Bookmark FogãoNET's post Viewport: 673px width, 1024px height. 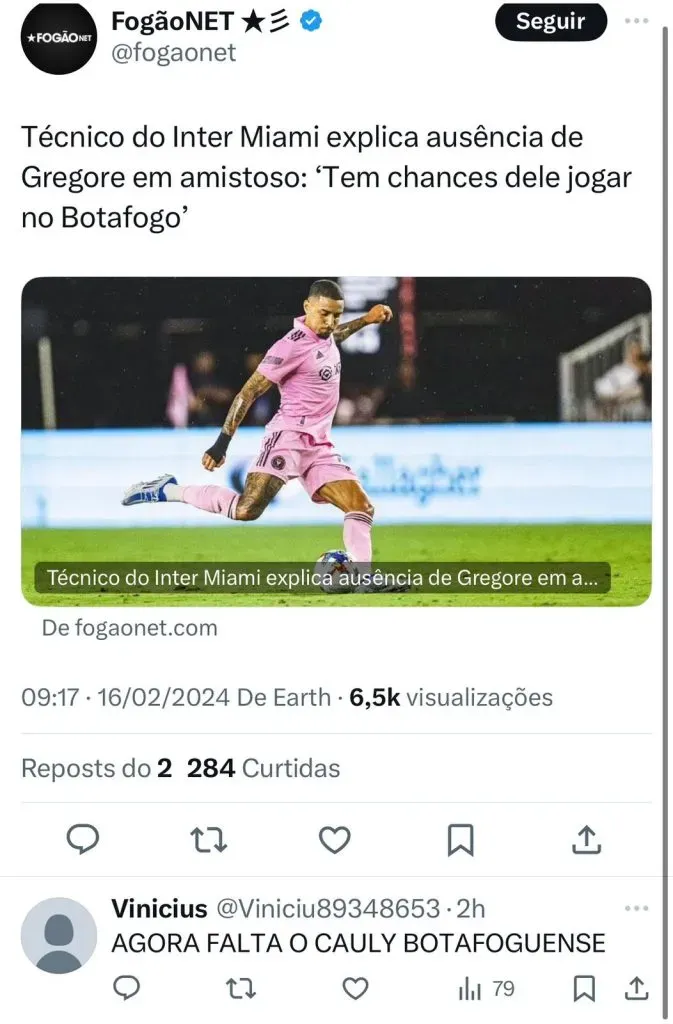coord(460,841)
